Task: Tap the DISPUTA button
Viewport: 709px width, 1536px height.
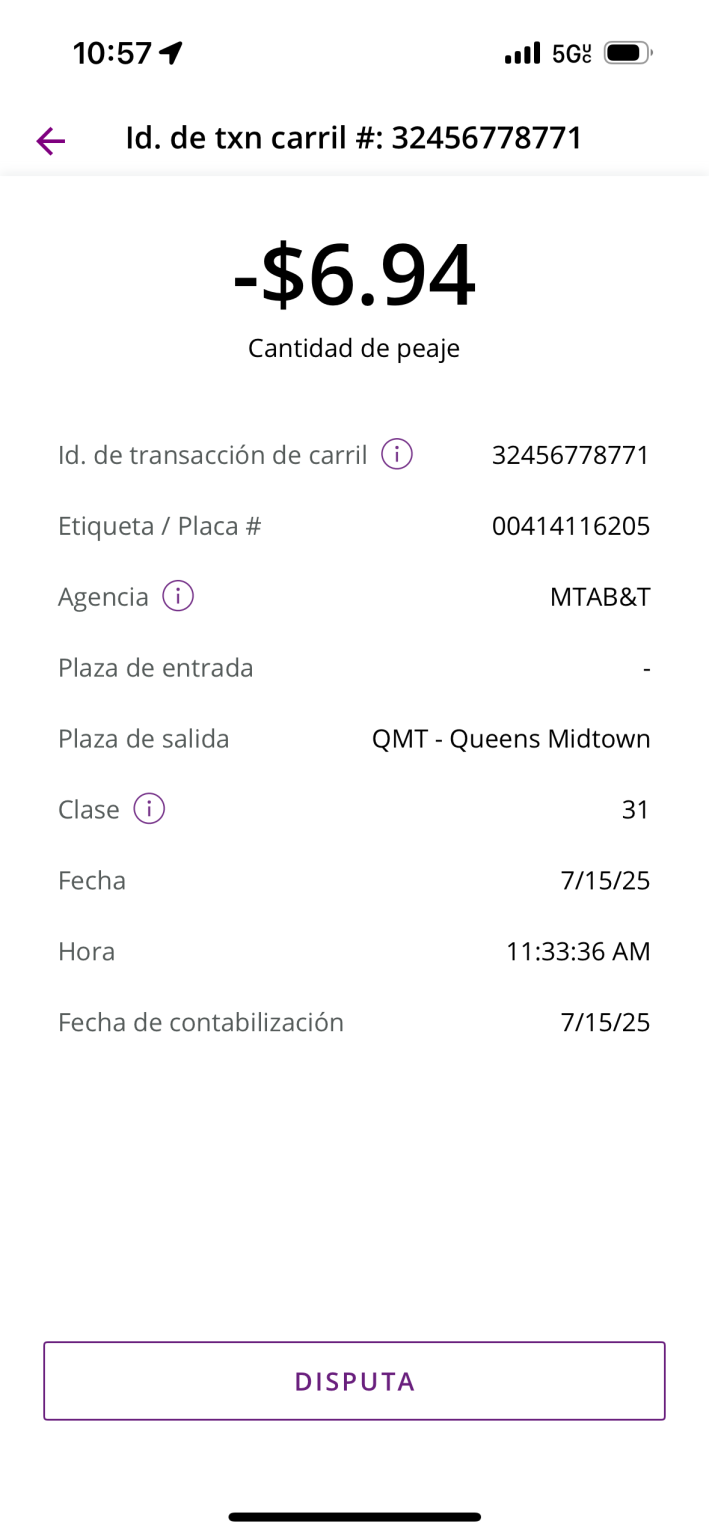Action: pyautogui.click(x=354, y=1381)
